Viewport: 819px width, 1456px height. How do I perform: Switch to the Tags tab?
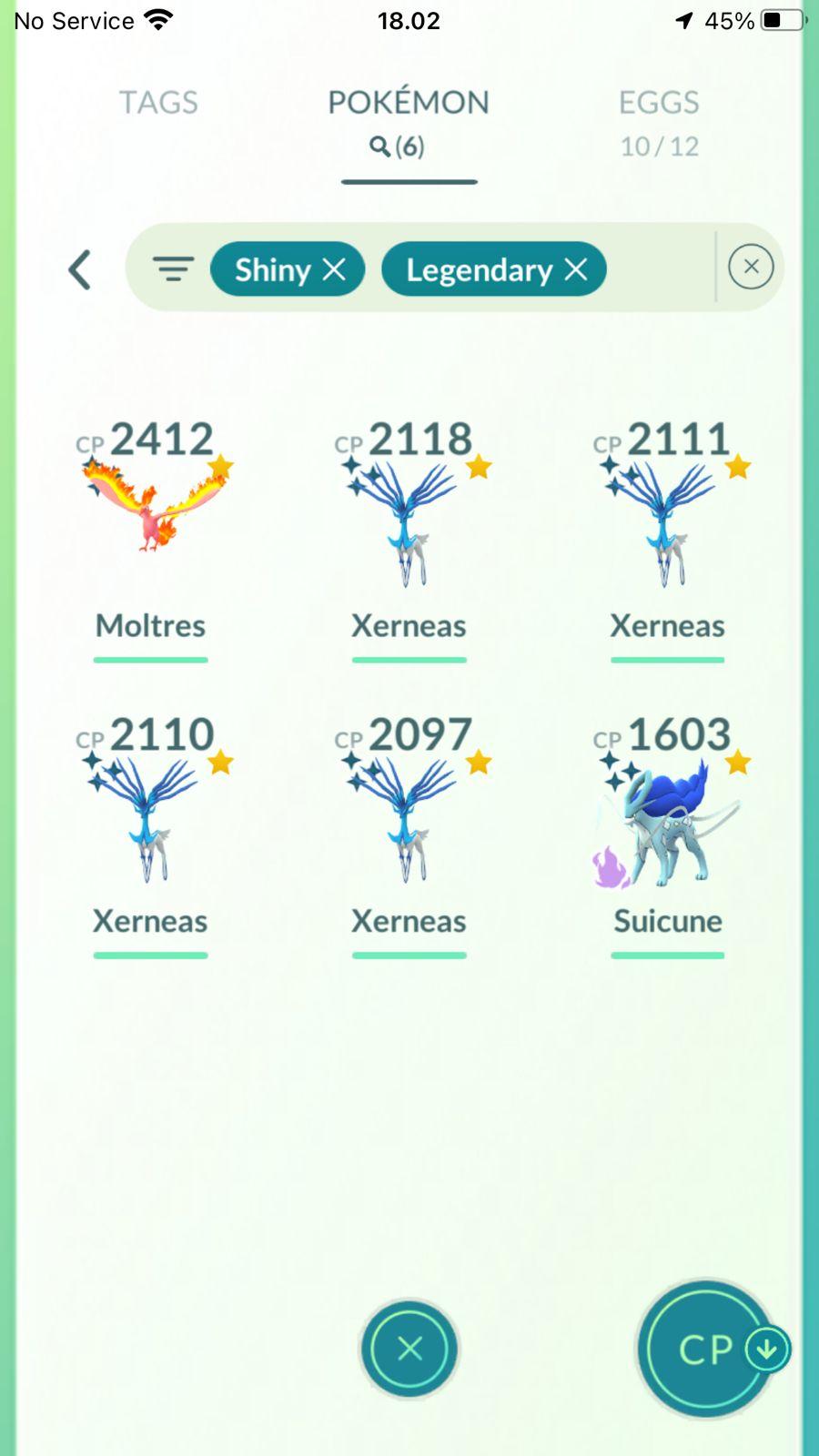tap(158, 103)
